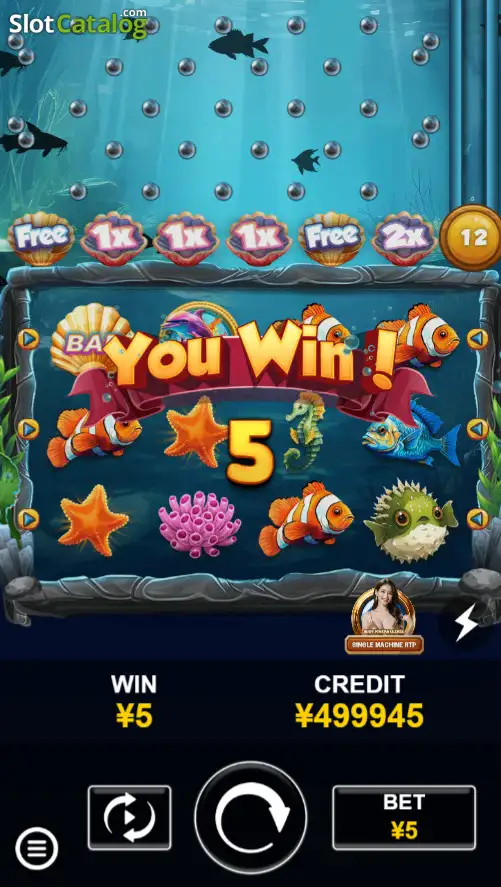
Task: Open the Single Machine RTP badge
Action: click(x=384, y=617)
